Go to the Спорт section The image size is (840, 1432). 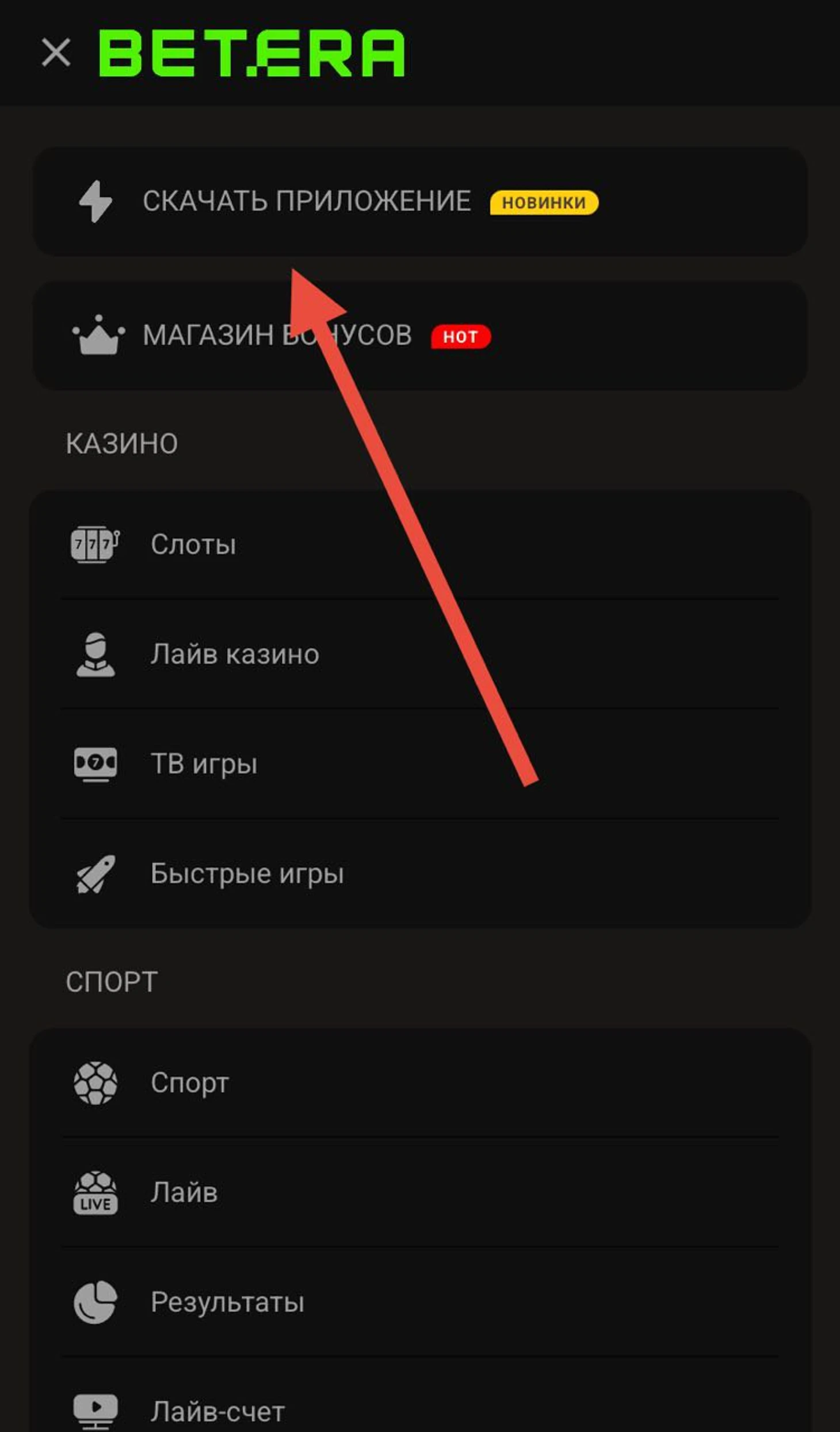point(189,1083)
